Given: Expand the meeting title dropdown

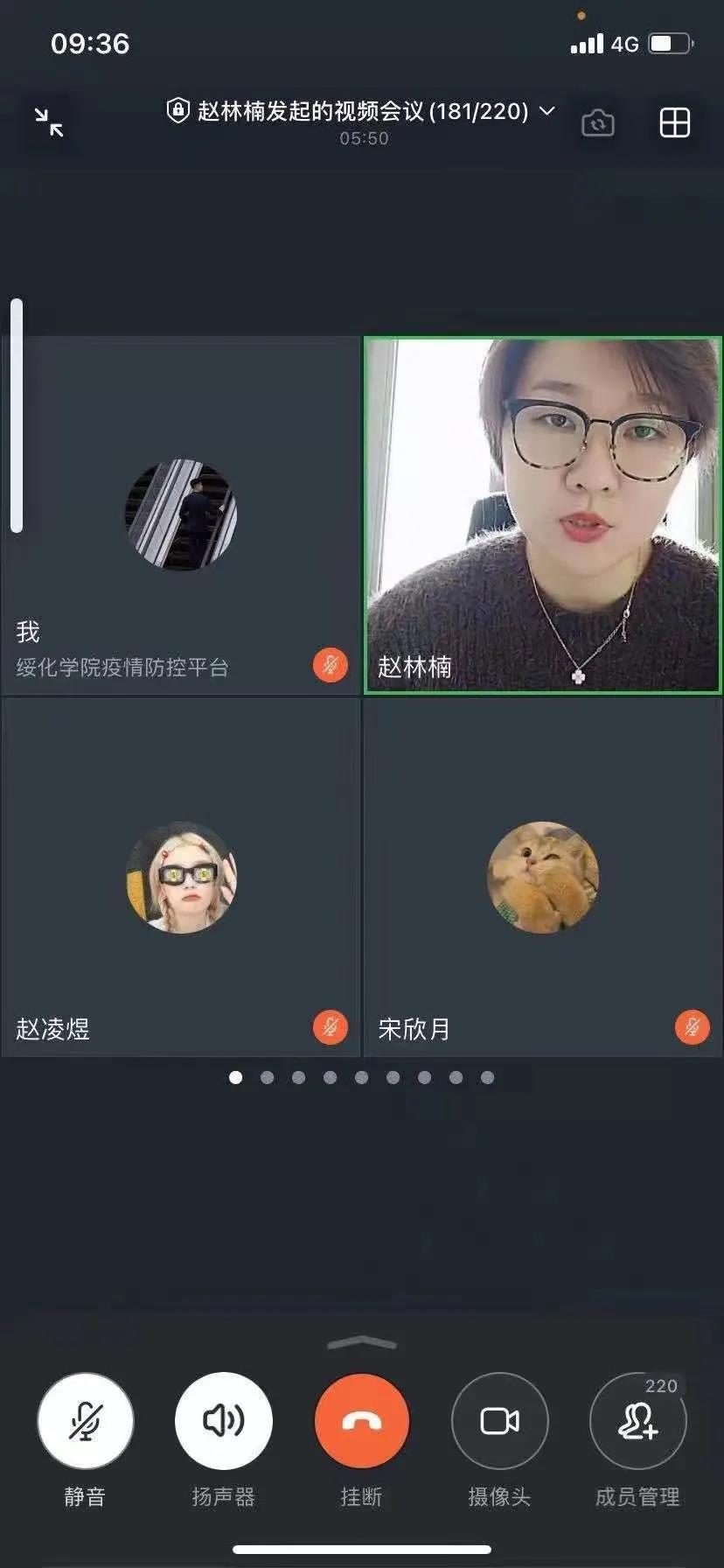Looking at the screenshot, I should coord(547,111).
